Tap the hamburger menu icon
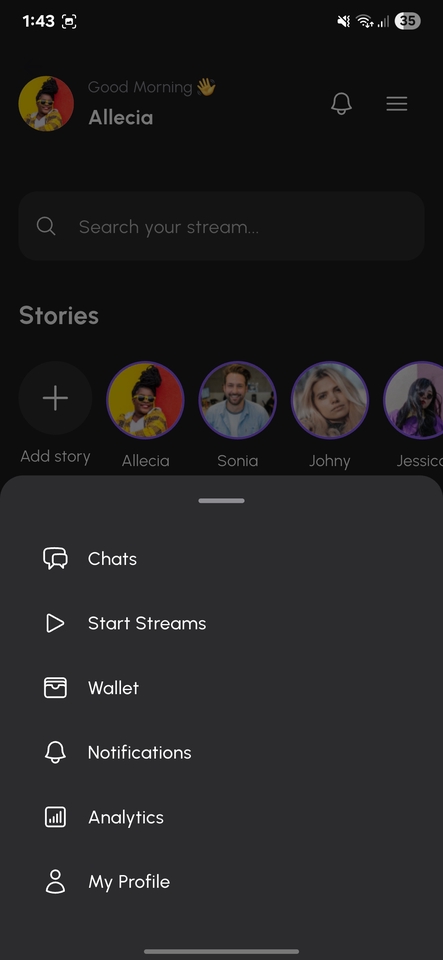Screen dimensions: 443x960 pos(396,103)
